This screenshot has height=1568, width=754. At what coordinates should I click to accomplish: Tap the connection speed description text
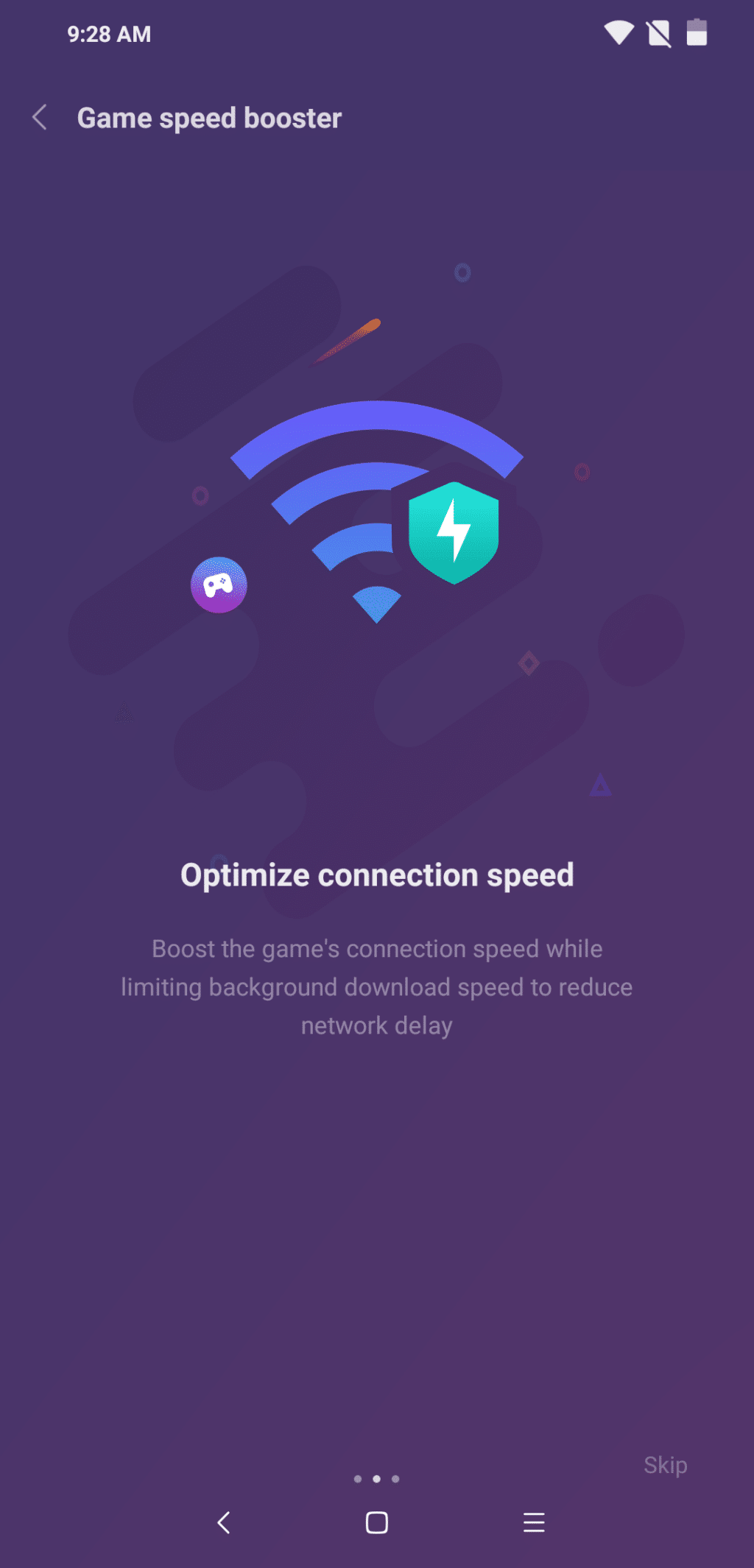point(376,986)
